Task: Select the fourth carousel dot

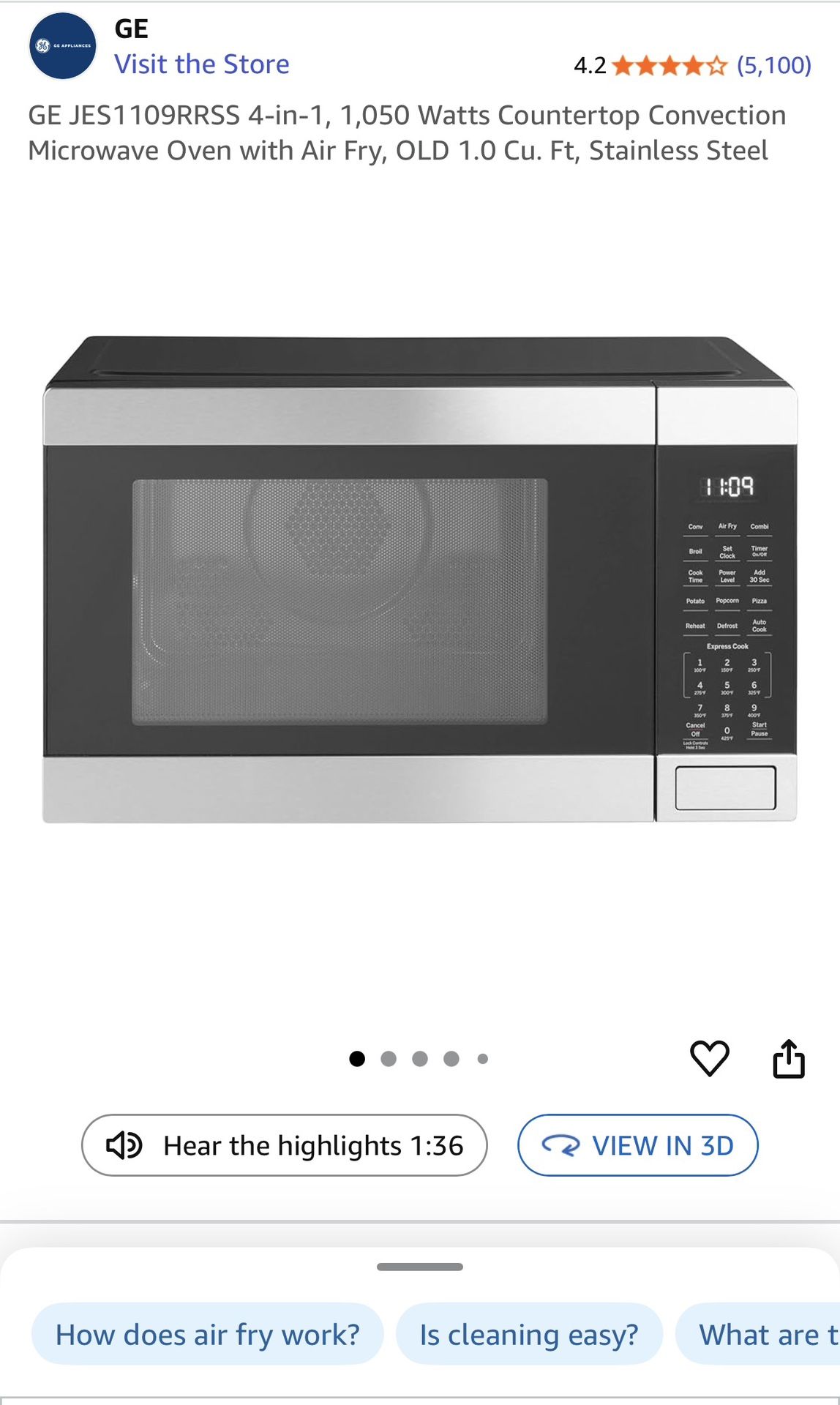Action: (x=451, y=1058)
